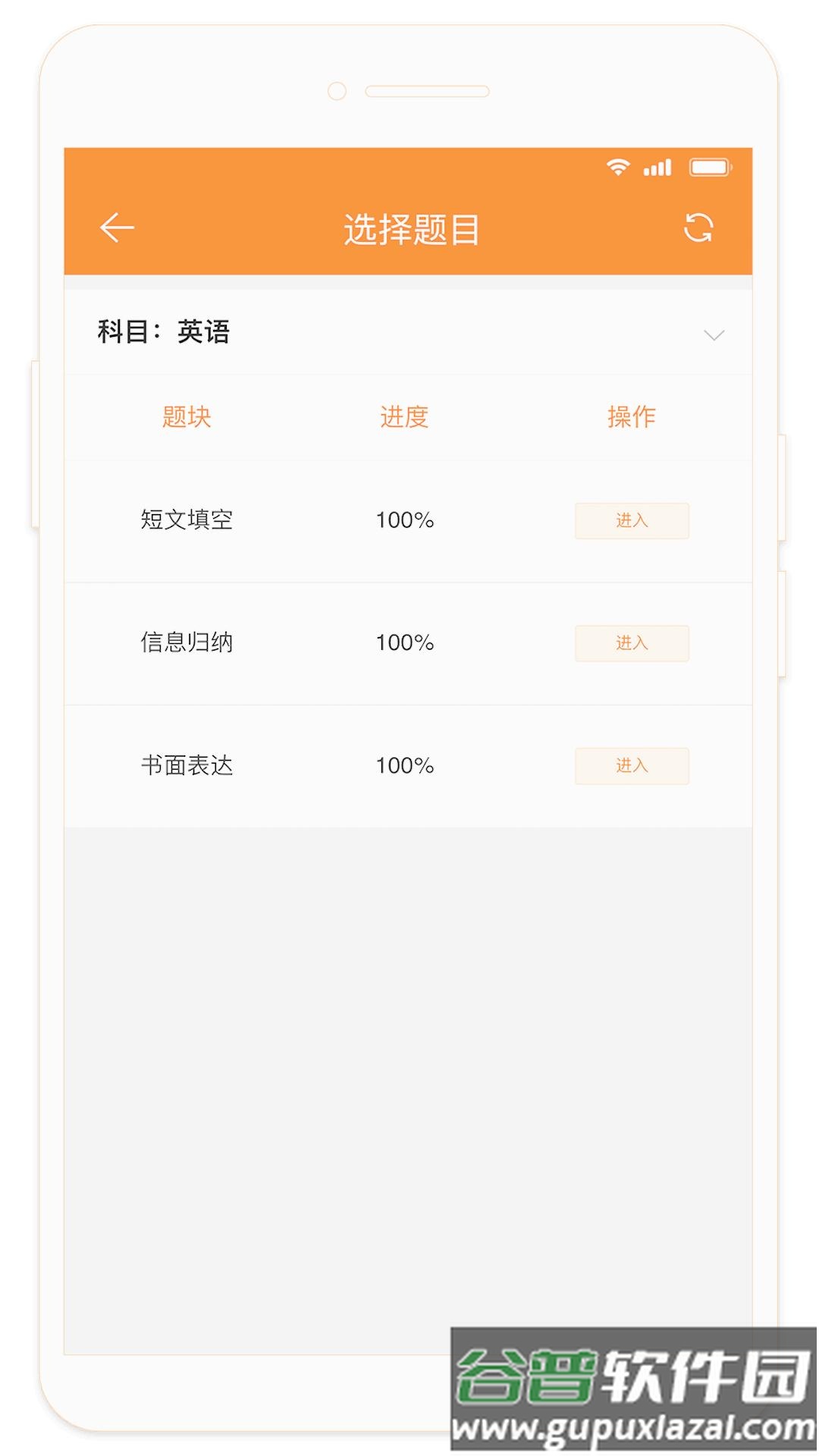Click the 100% progress for 短文填空
Image resolution: width=819 pixels, height=1456 pixels.
(x=404, y=520)
